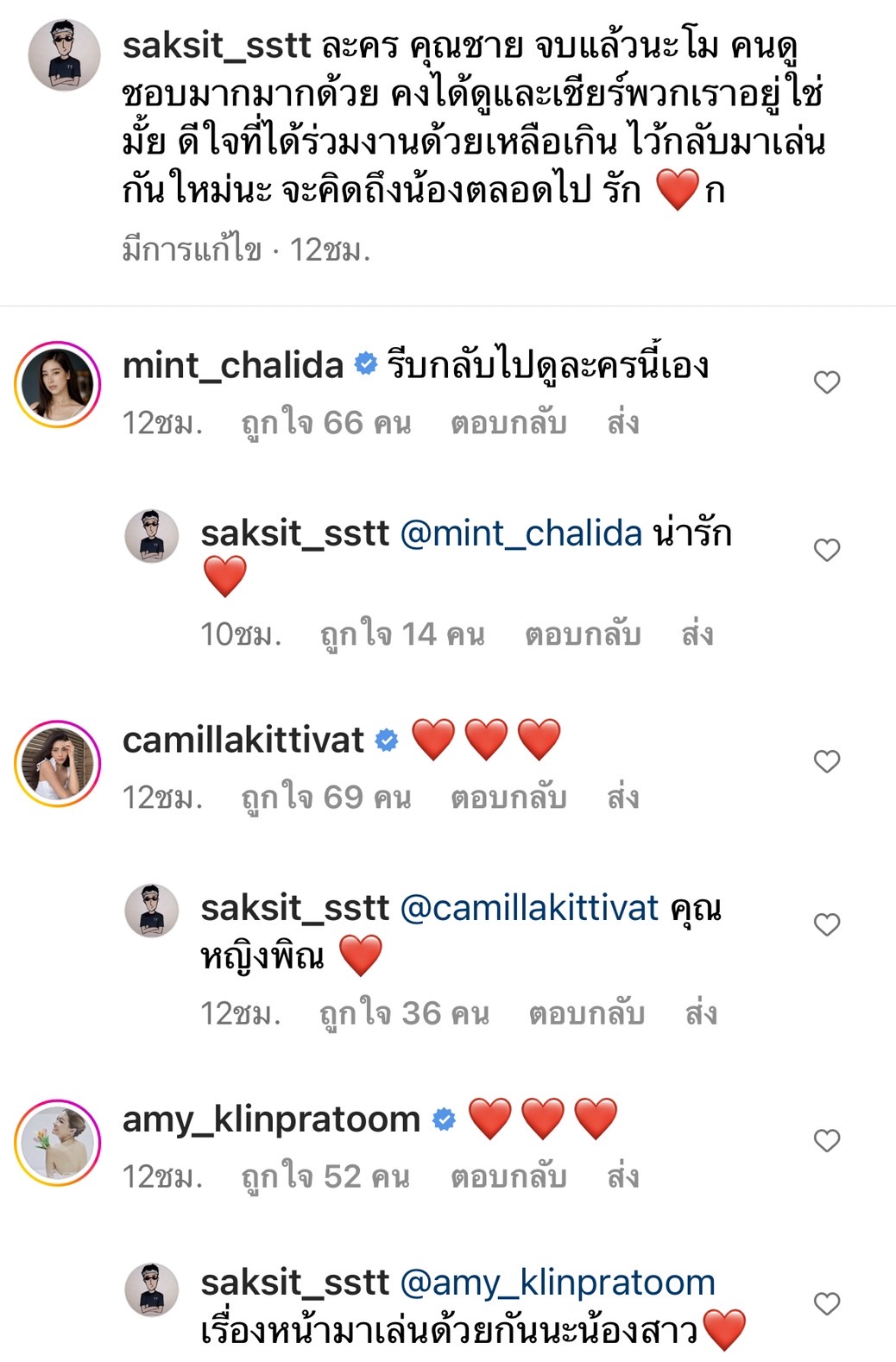Like mint_chalida's comment with the heart outline
This screenshot has width=896, height=1362.
point(828,381)
